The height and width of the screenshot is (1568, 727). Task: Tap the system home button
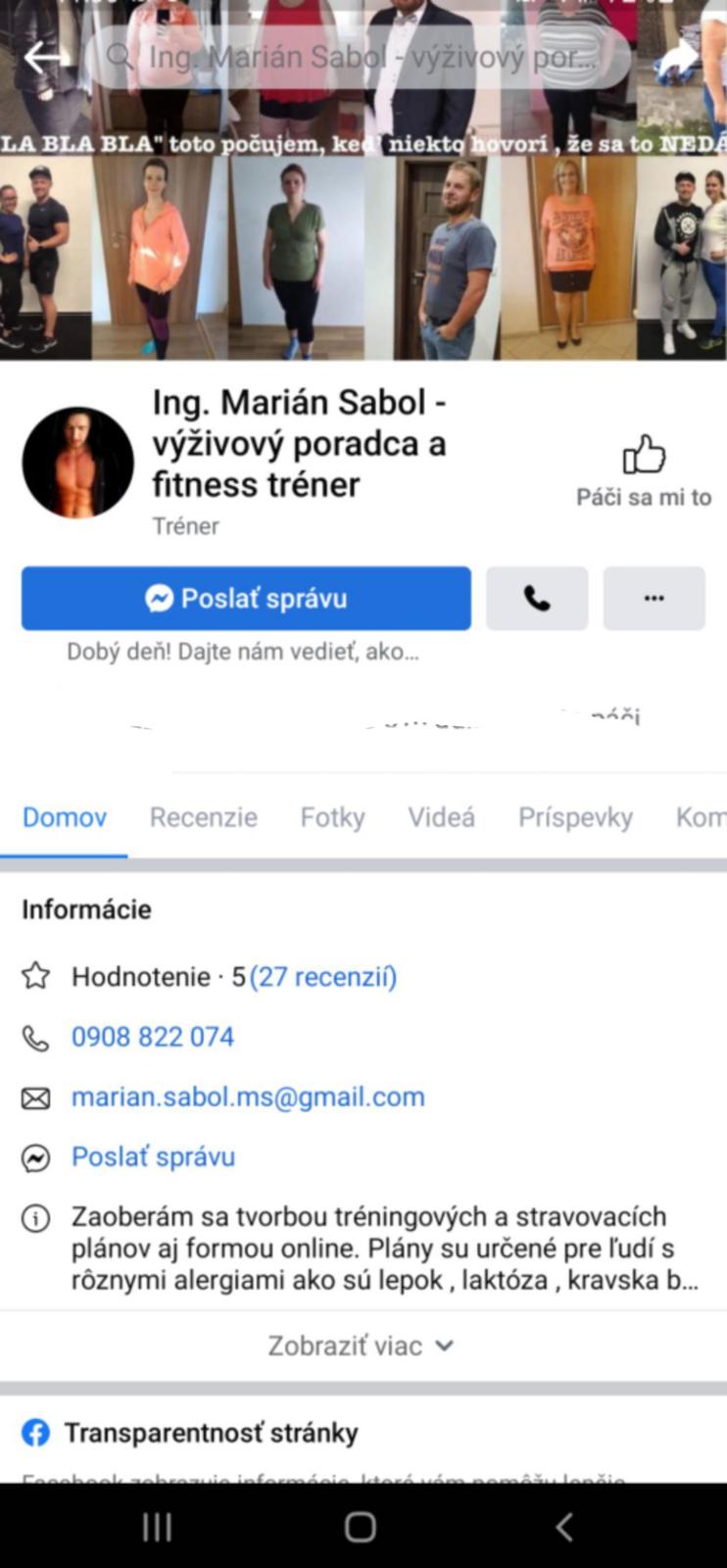[361, 1526]
